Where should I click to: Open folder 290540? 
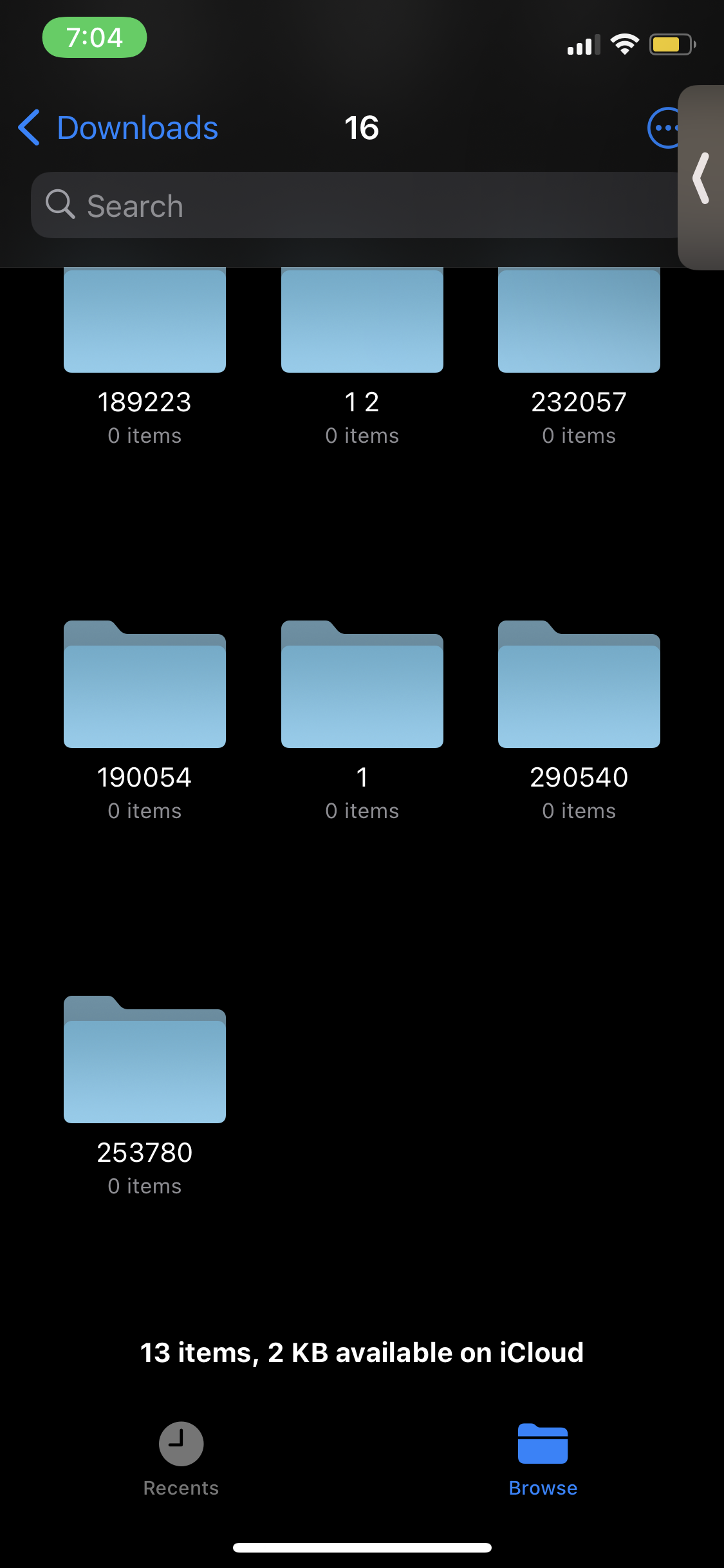coord(579,686)
